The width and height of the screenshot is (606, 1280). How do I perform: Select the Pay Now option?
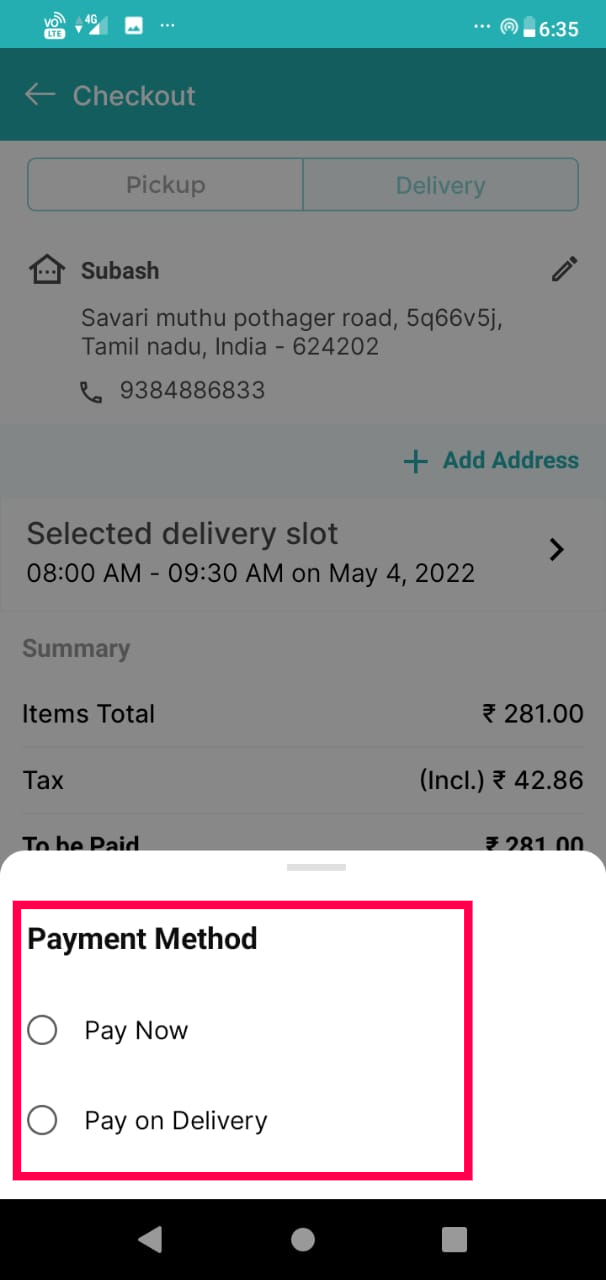click(x=43, y=1030)
